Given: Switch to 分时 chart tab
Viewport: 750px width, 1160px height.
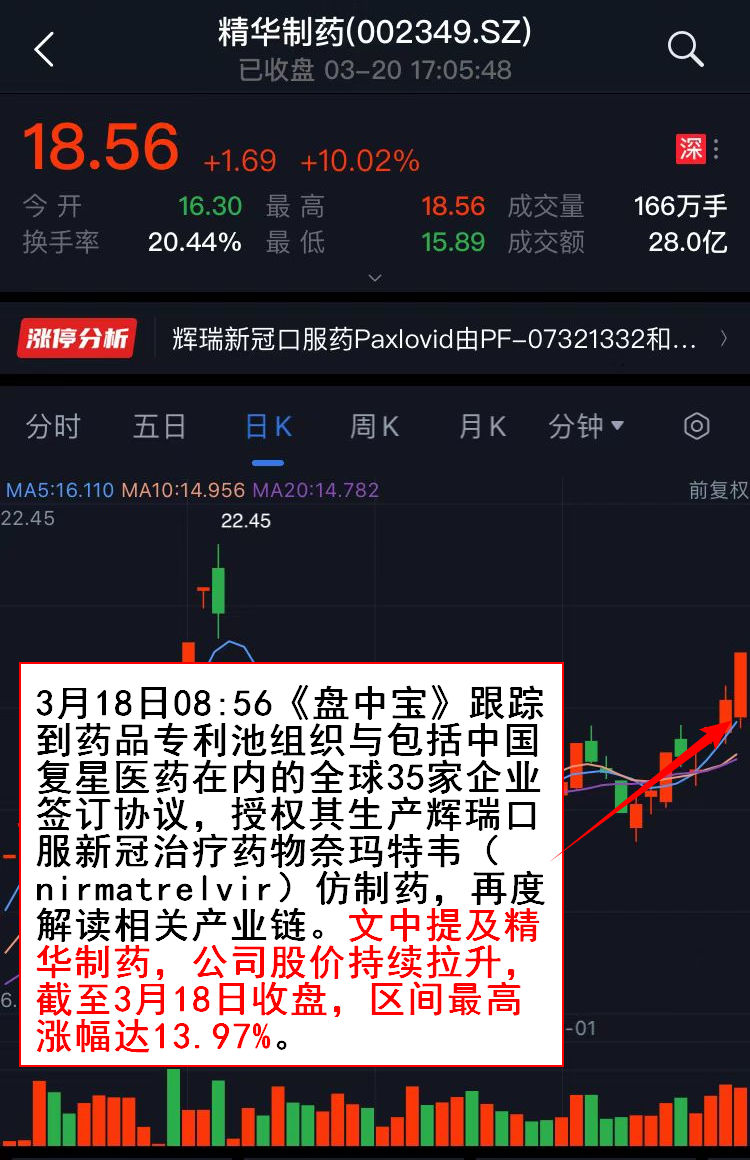Looking at the screenshot, I should pyautogui.click(x=53, y=427).
